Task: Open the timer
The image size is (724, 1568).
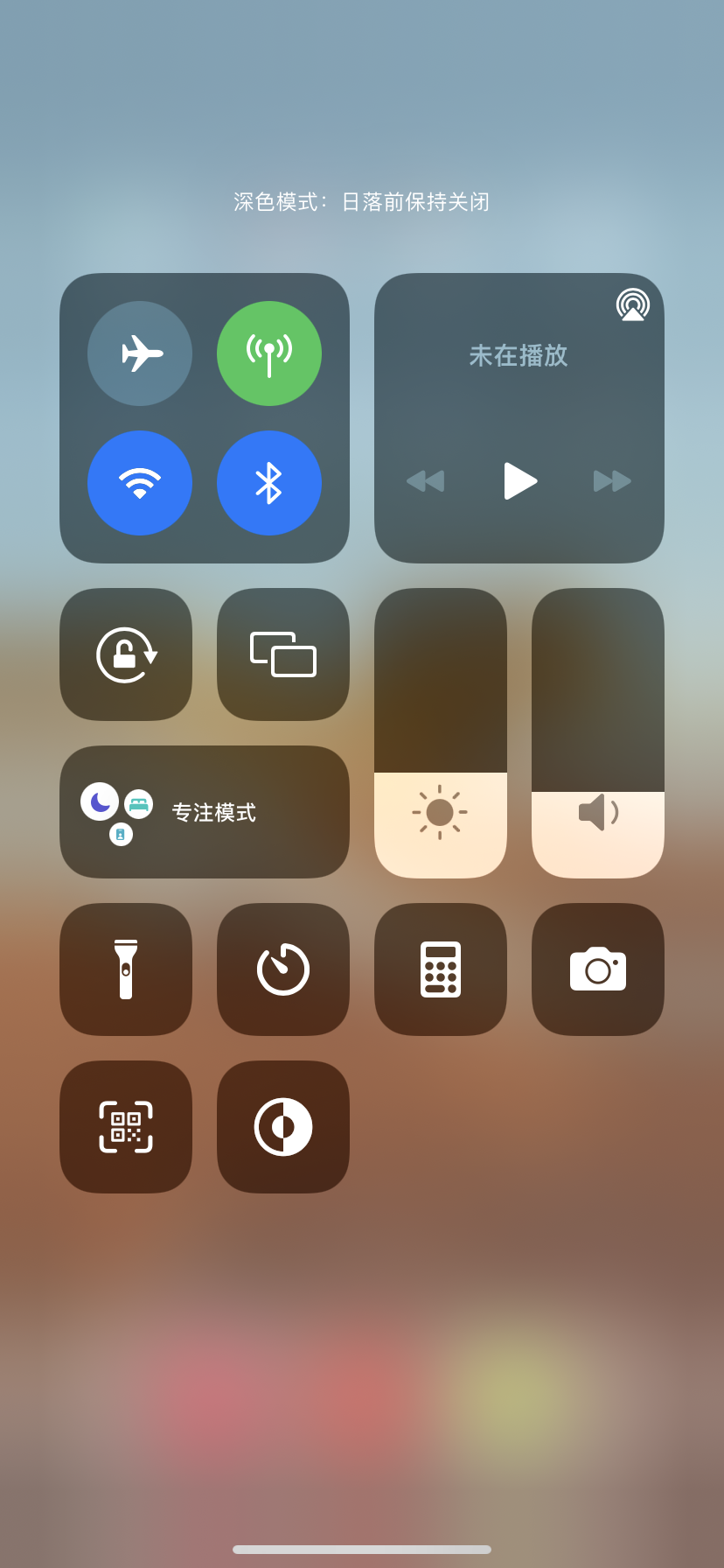Action: (283, 969)
